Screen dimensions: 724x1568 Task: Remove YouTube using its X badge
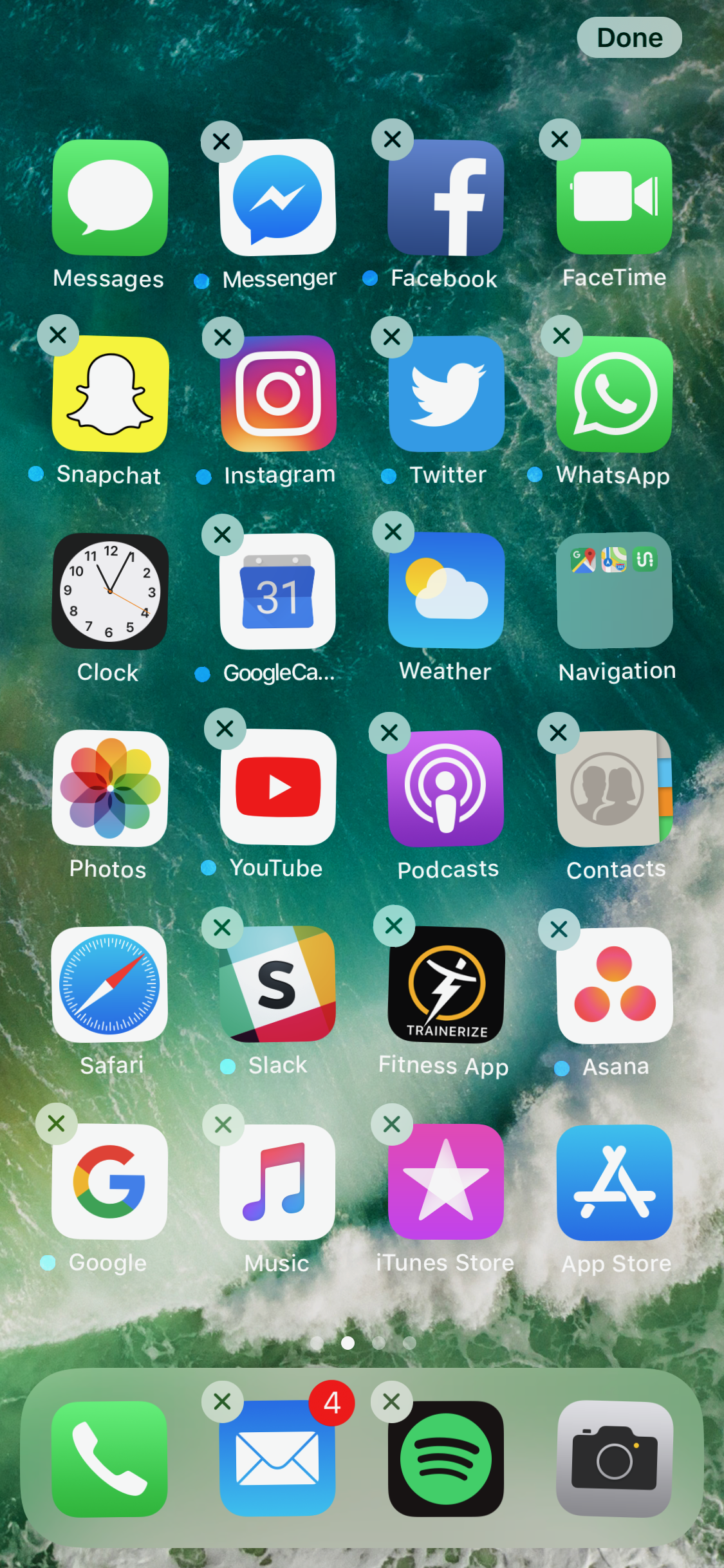pyautogui.click(x=225, y=729)
